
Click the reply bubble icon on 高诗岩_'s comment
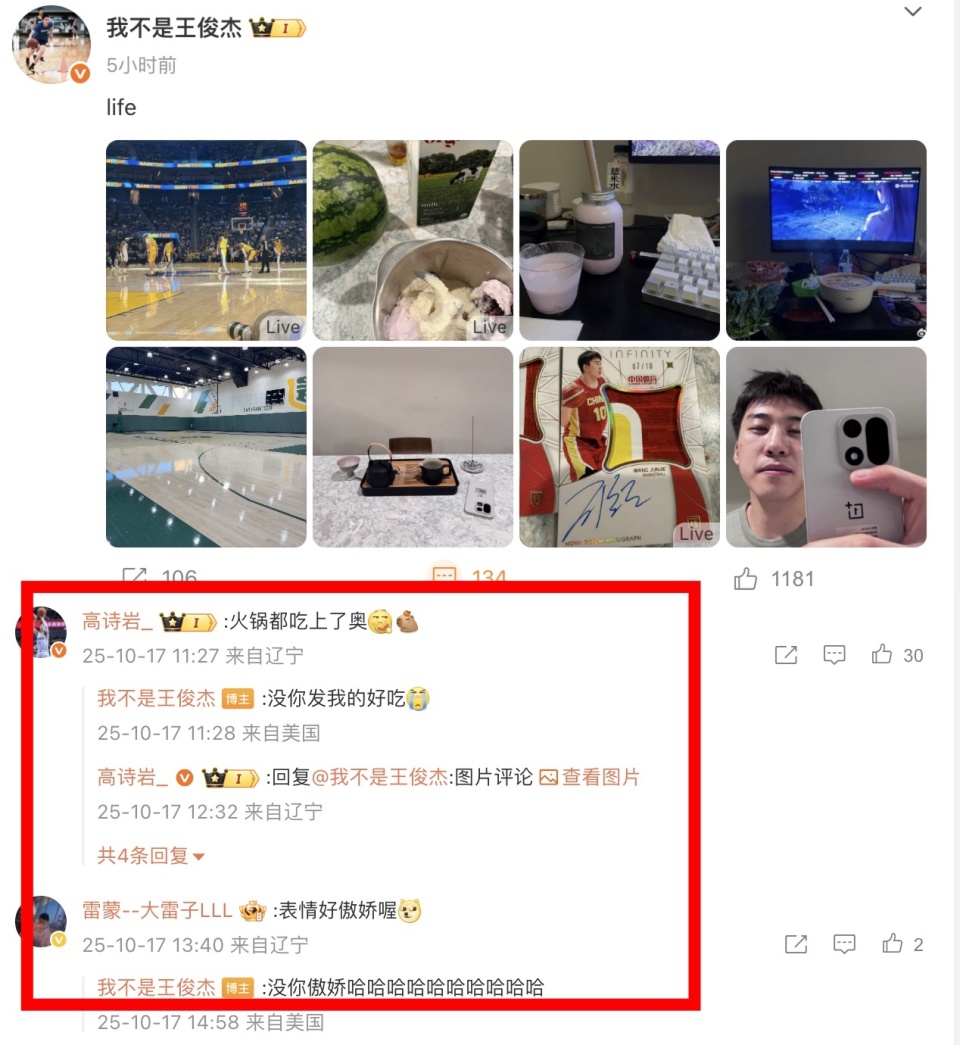pos(834,655)
